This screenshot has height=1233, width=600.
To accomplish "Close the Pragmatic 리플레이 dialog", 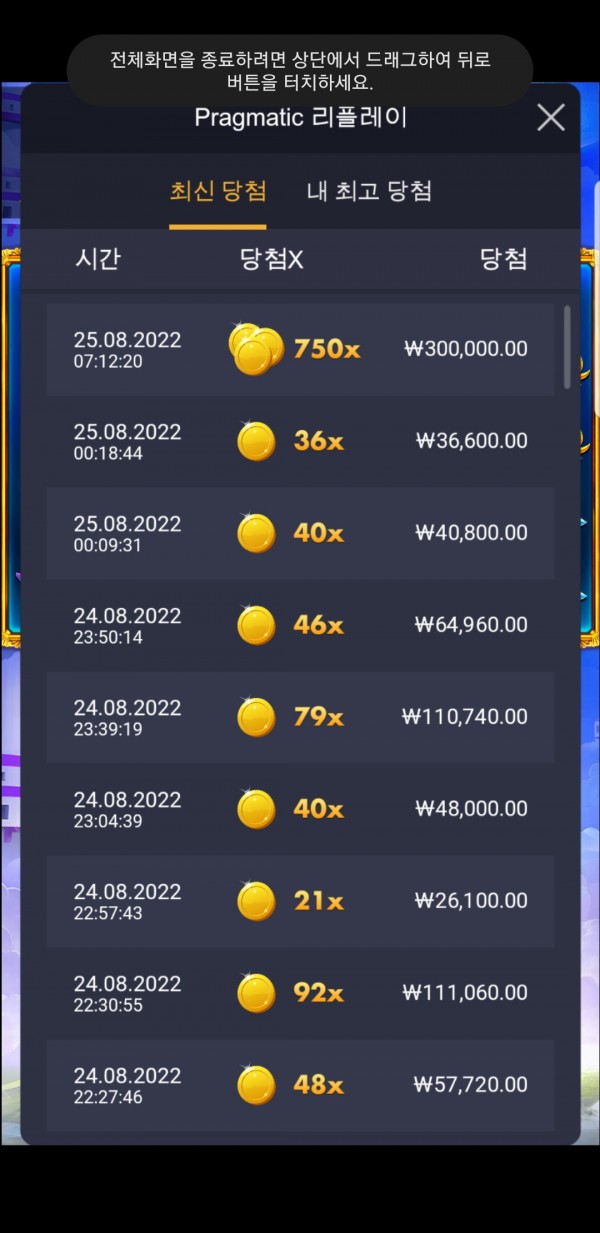I will pos(551,118).
